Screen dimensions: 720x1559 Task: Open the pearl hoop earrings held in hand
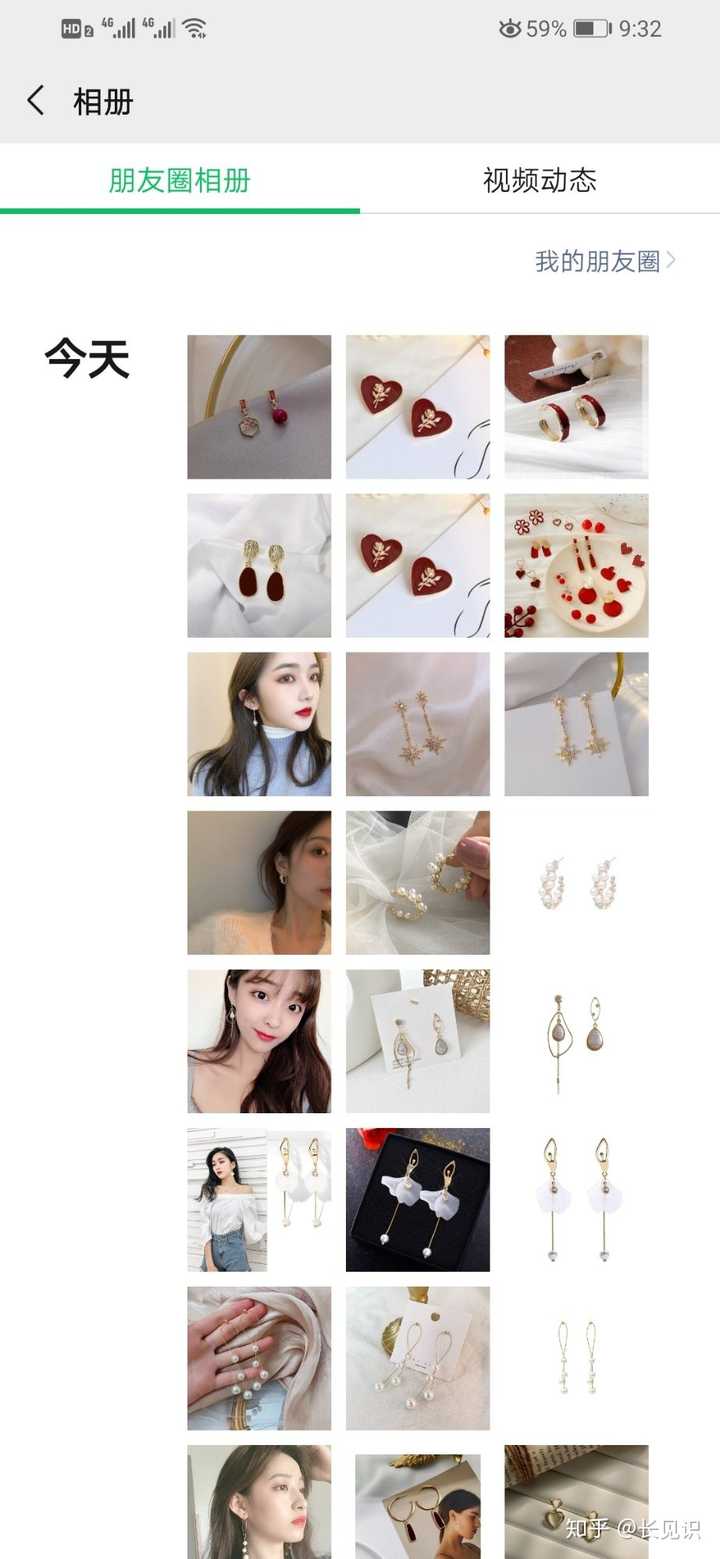coord(418,882)
